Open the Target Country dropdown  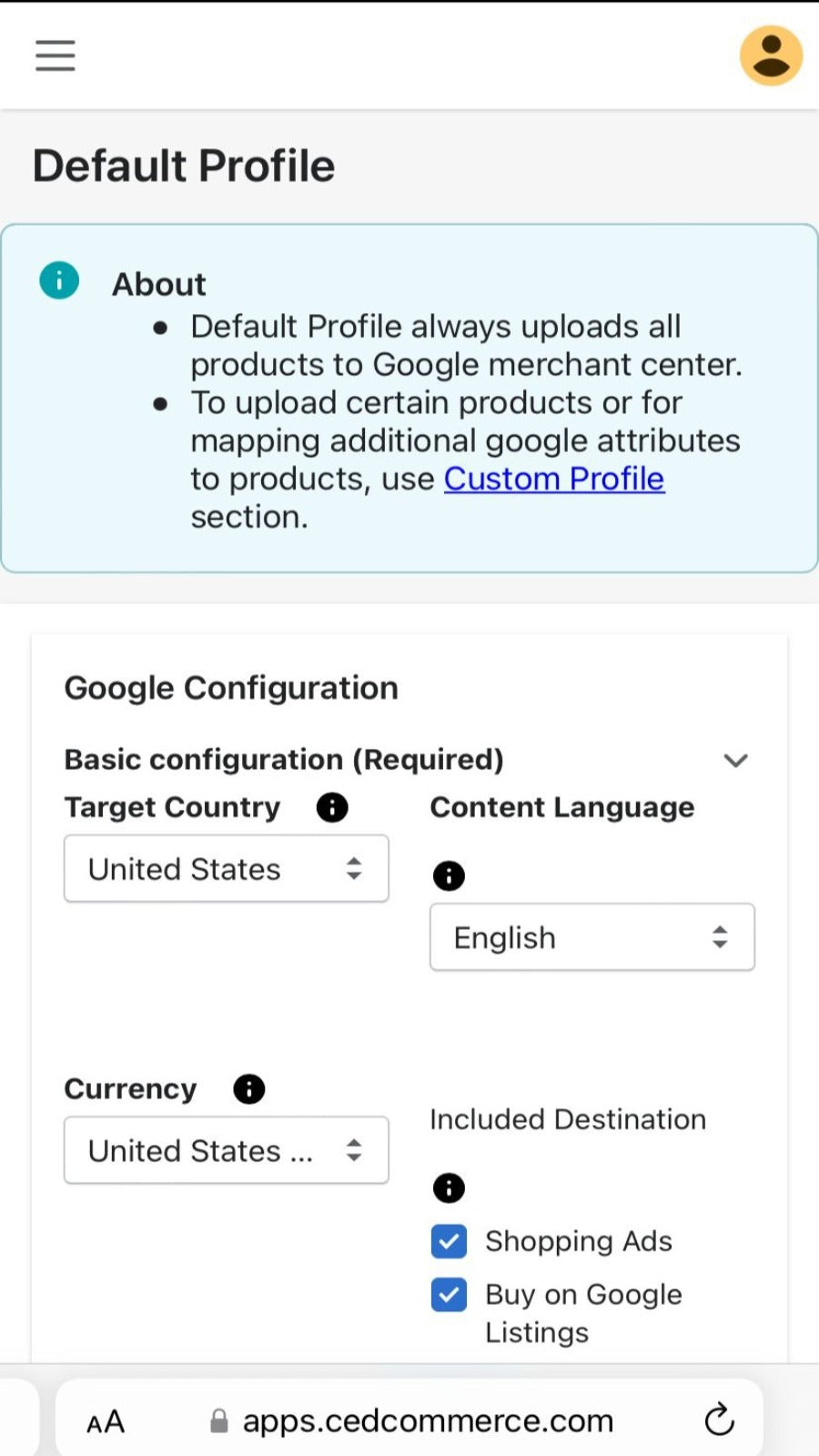coord(225,869)
